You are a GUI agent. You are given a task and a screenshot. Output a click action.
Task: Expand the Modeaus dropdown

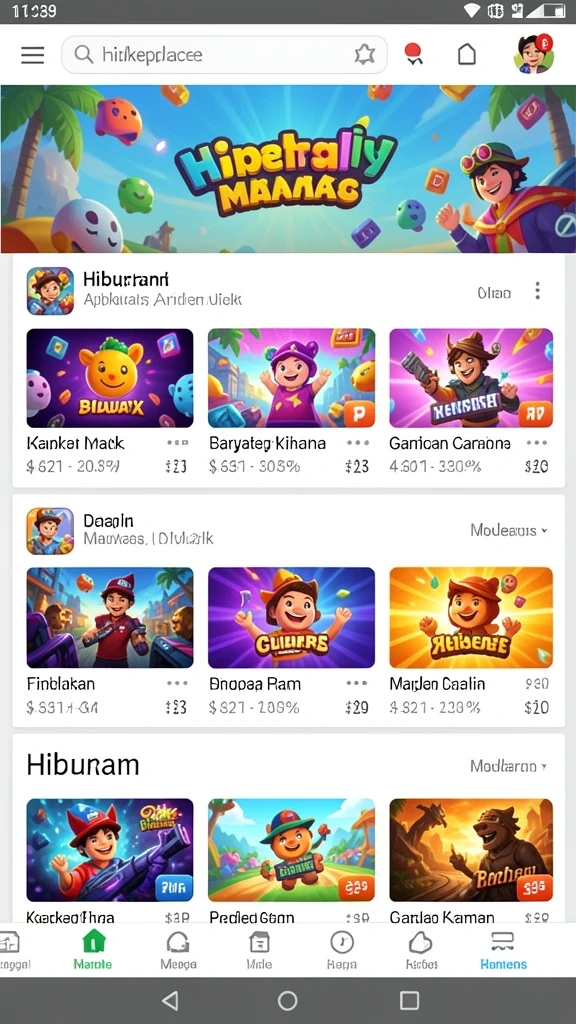[509, 530]
